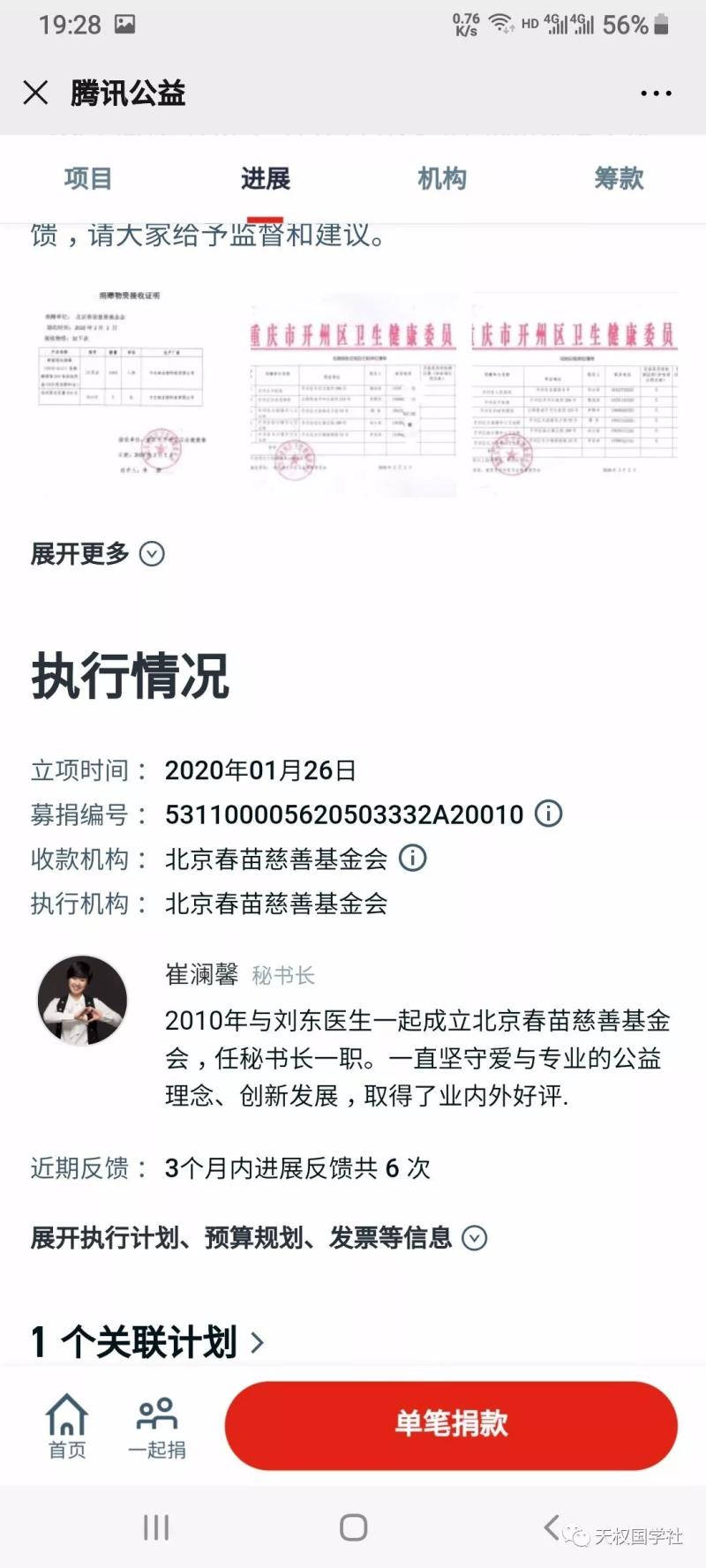The image size is (706, 1568).
Task: Open 一起捐
Action: pyautogui.click(x=157, y=1426)
